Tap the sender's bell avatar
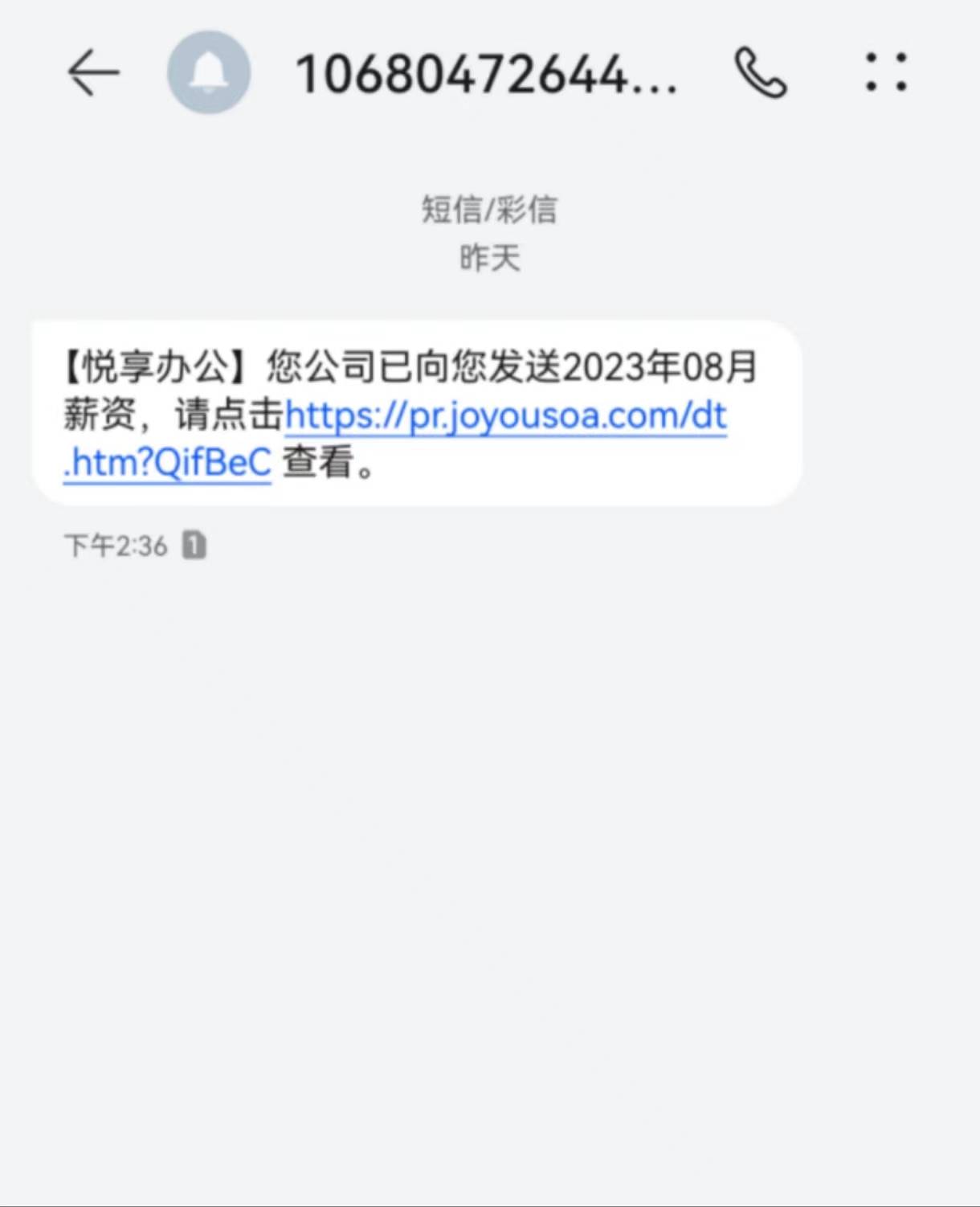Image resolution: width=980 pixels, height=1207 pixels. (x=209, y=73)
